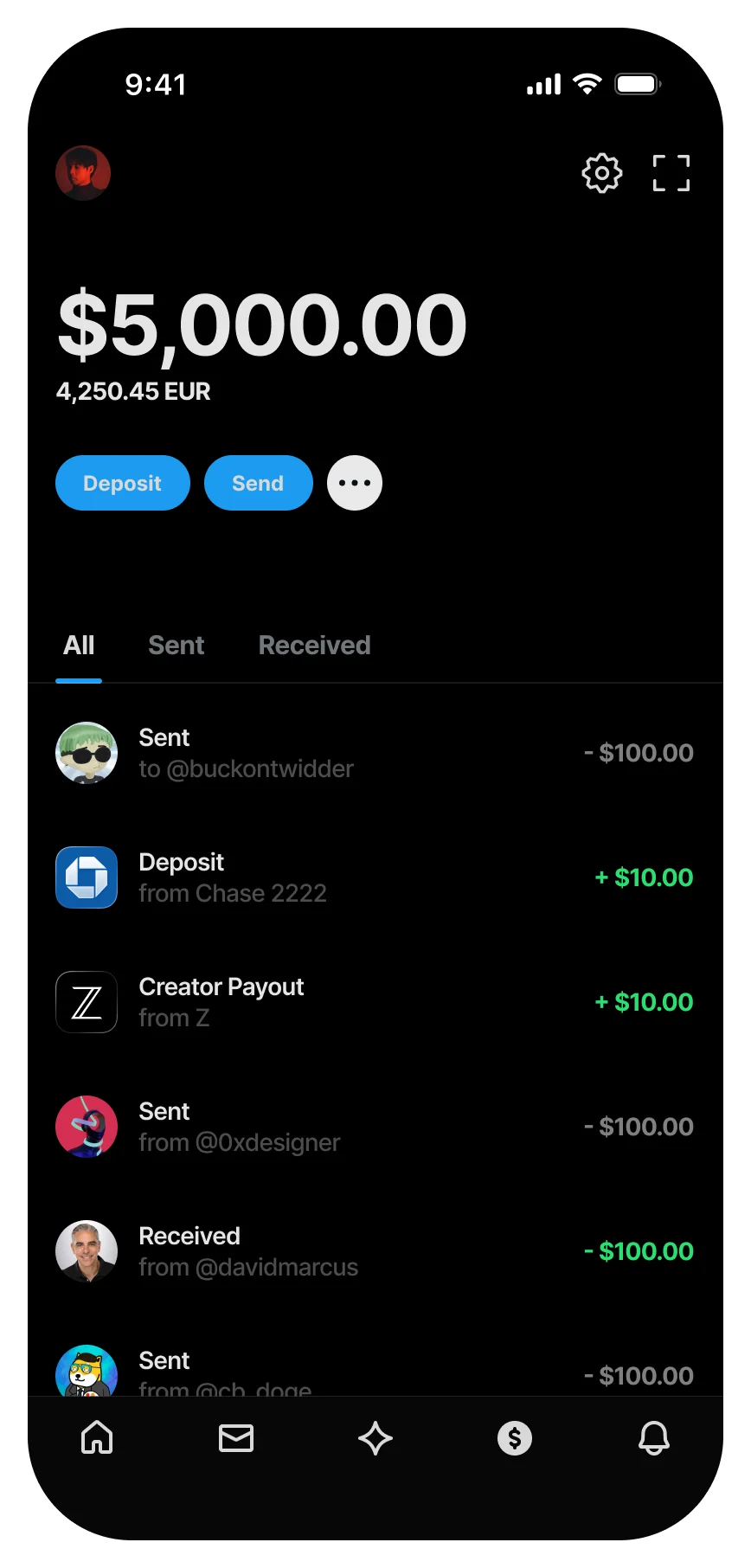Open the more options ellipsis button
The height and width of the screenshot is (1568, 751).
(x=354, y=483)
